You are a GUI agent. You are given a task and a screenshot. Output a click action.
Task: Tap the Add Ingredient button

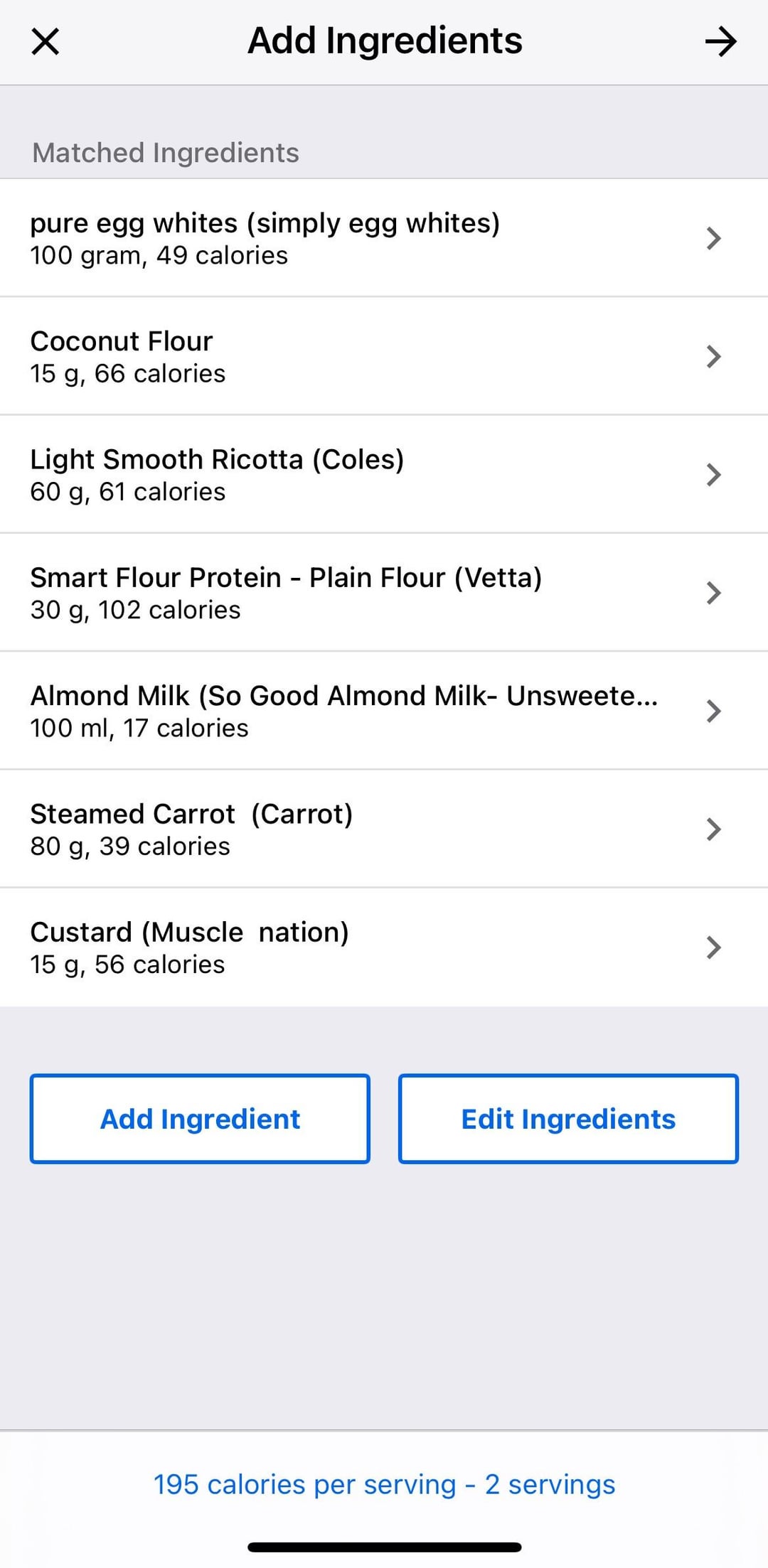point(200,1119)
